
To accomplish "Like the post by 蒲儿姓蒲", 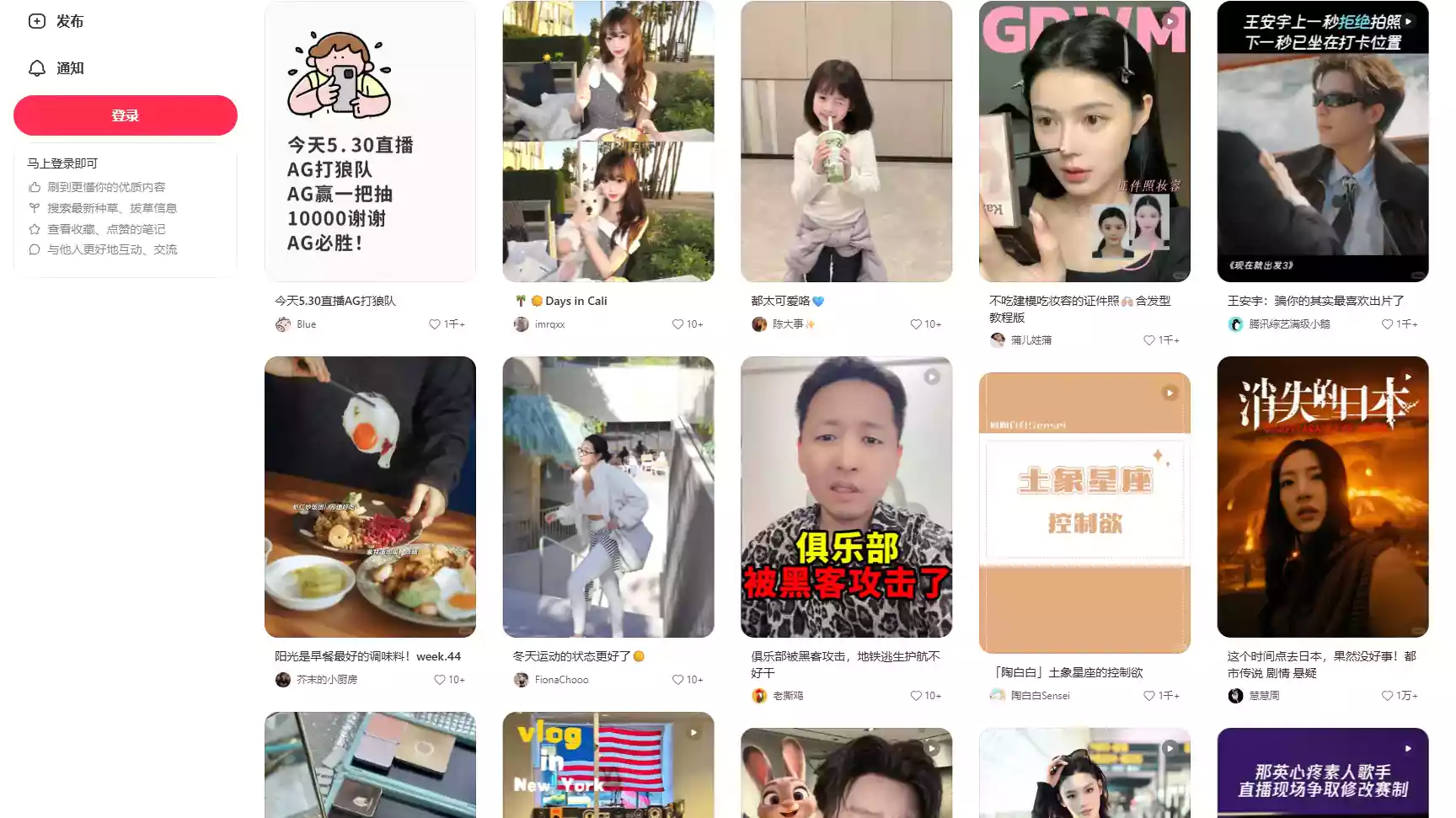I will tap(1148, 340).
